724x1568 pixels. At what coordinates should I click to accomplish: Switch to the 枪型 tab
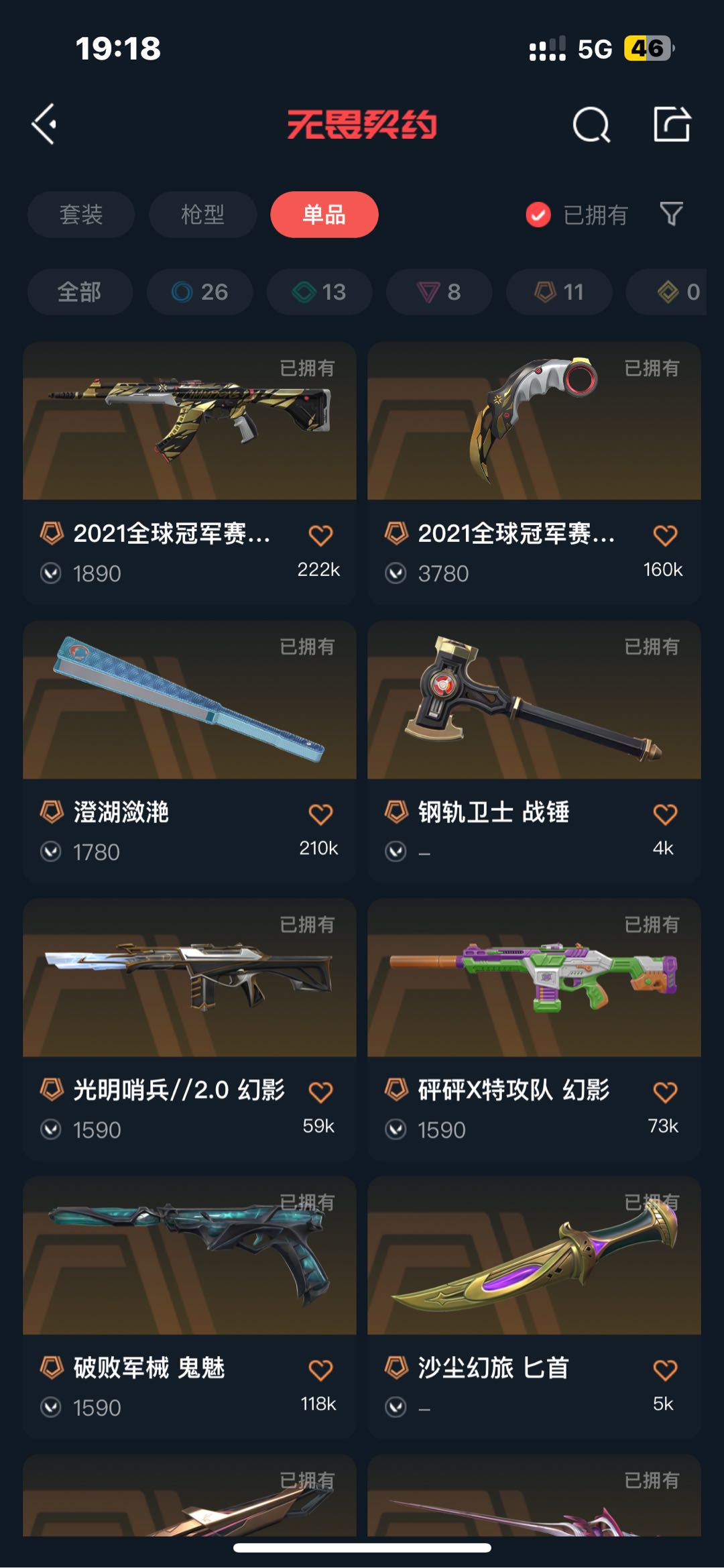tap(202, 215)
